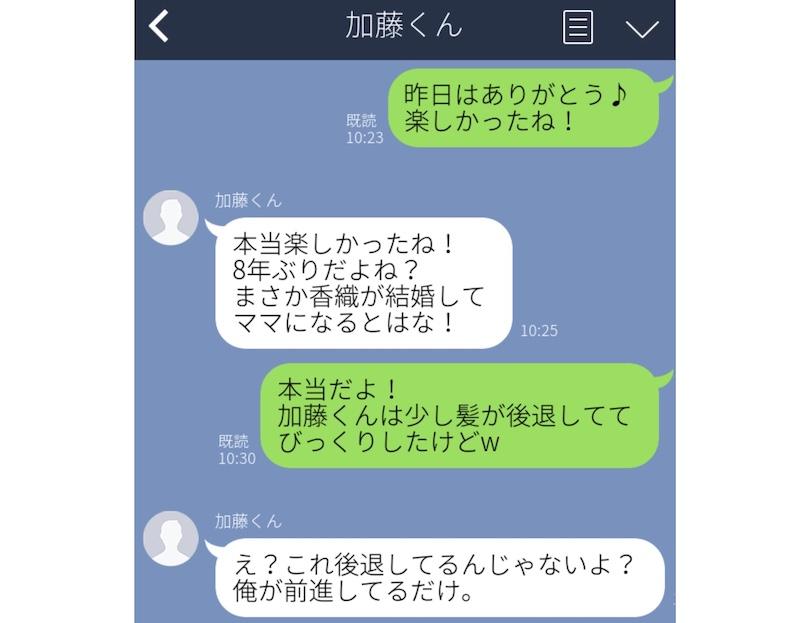Image resolution: width=800 pixels, height=623 pixels.
Task: Go back from the 加藤くん chat
Action: point(159,27)
